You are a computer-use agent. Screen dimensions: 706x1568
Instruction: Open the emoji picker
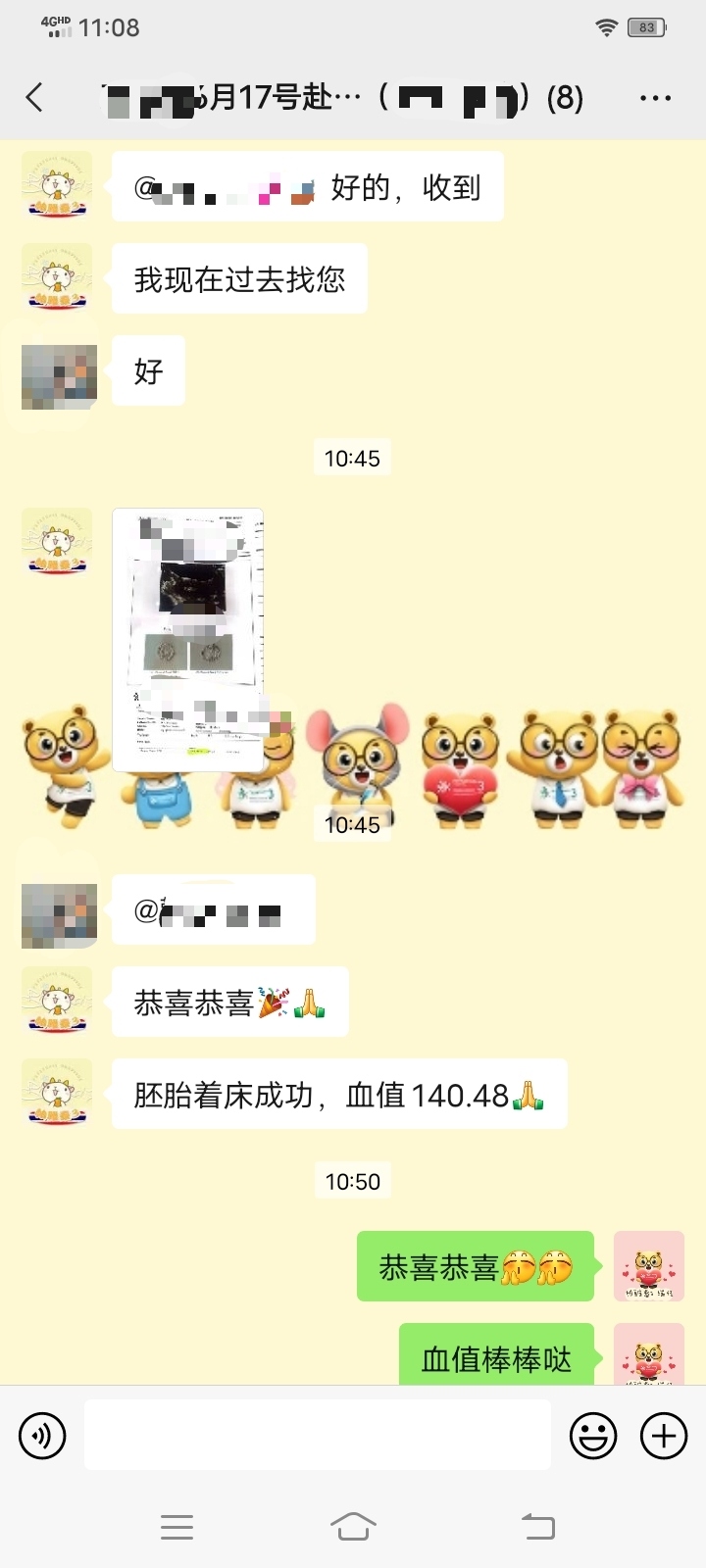[x=593, y=1436]
